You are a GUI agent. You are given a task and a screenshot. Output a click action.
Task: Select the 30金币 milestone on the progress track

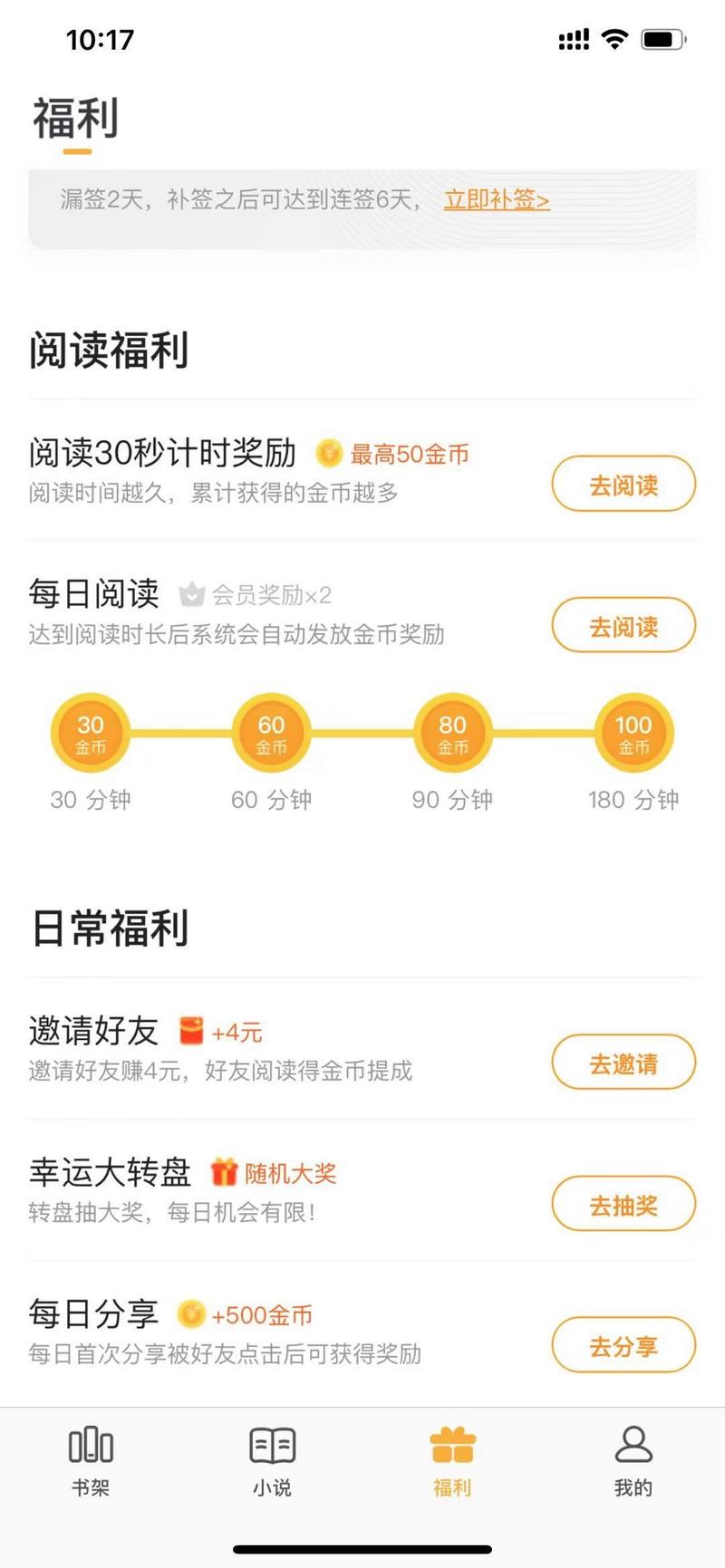[x=90, y=734]
